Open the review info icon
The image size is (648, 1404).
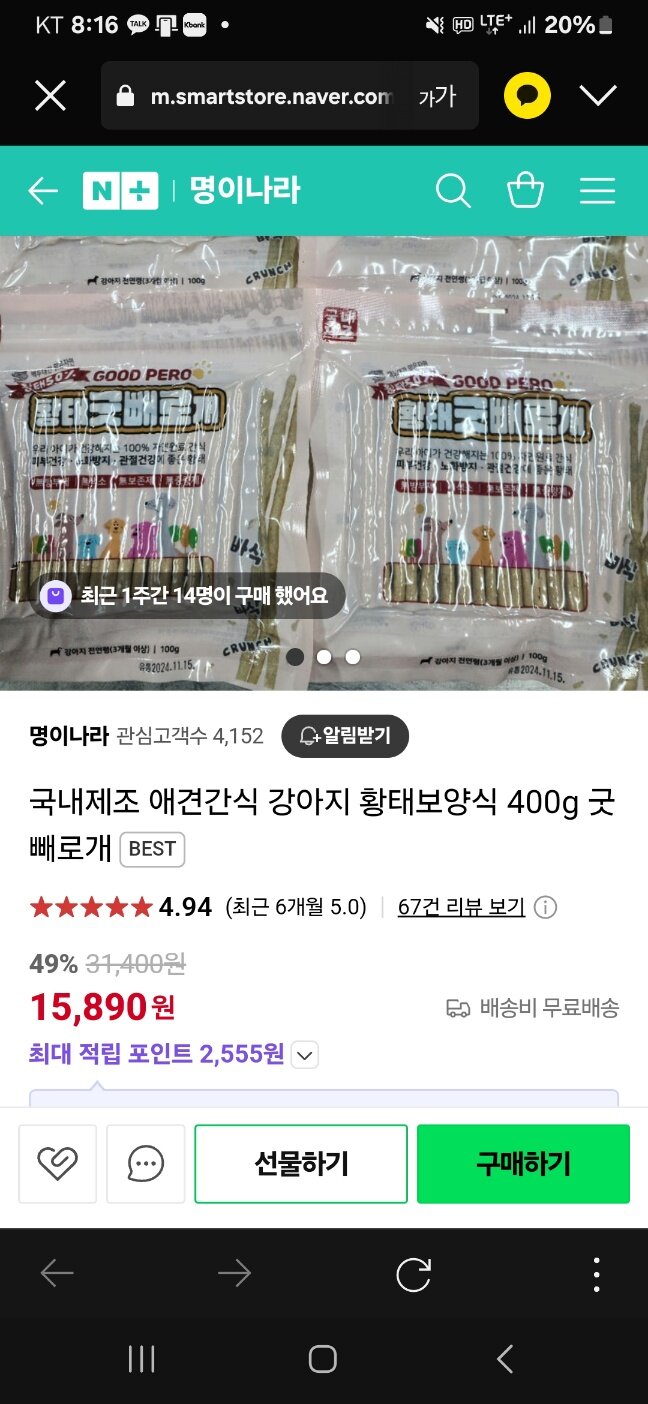pyautogui.click(x=545, y=908)
